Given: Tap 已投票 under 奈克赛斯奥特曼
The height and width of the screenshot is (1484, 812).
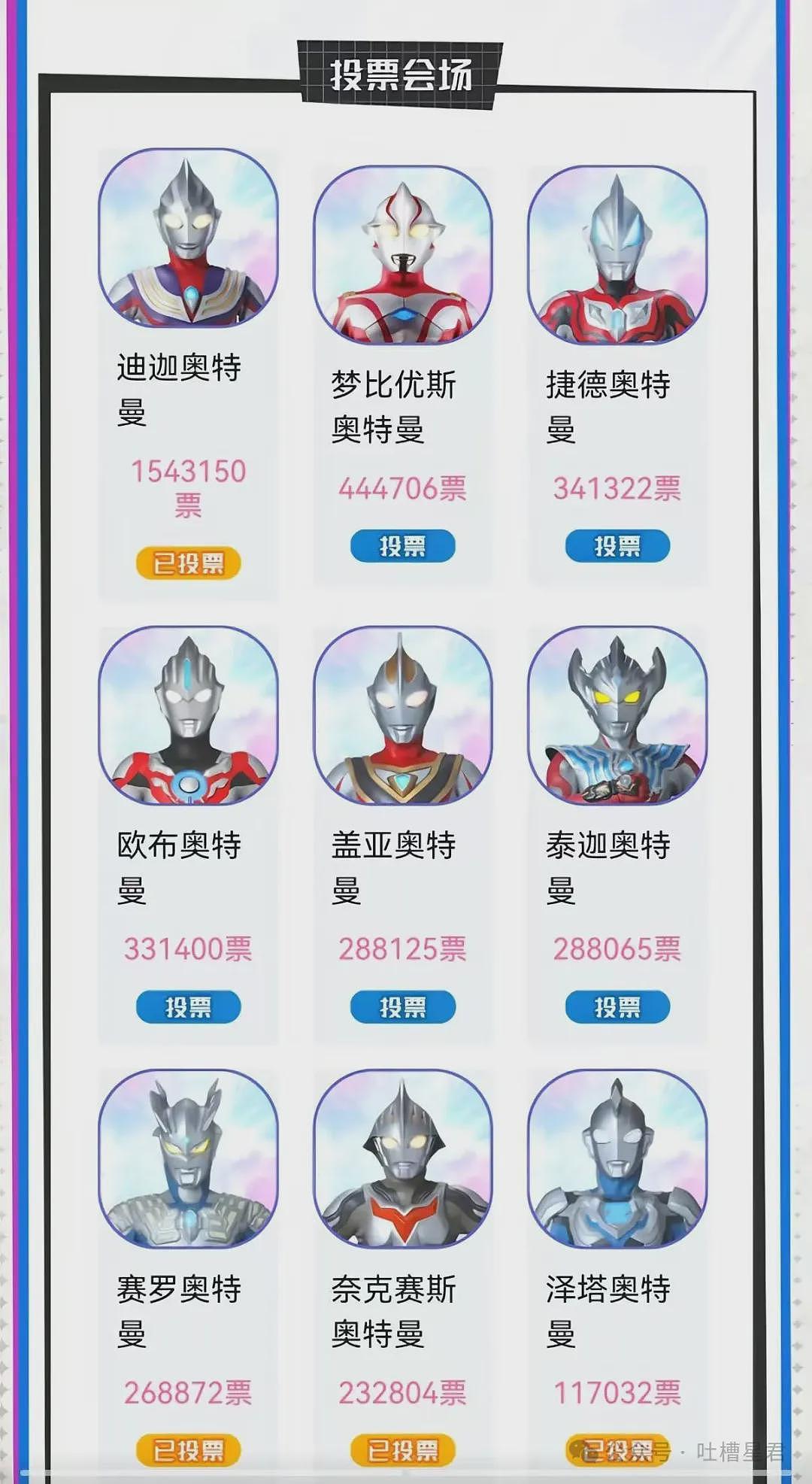Looking at the screenshot, I should [x=403, y=1450].
